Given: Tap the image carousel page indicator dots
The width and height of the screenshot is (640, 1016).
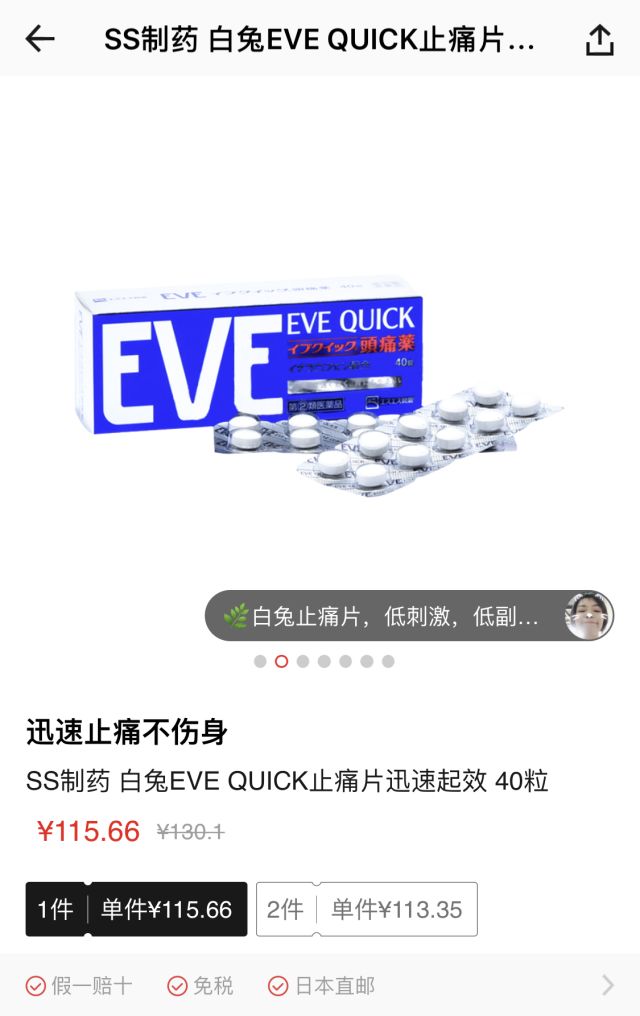Looking at the screenshot, I should pyautogui.click(x=324, y=661).
